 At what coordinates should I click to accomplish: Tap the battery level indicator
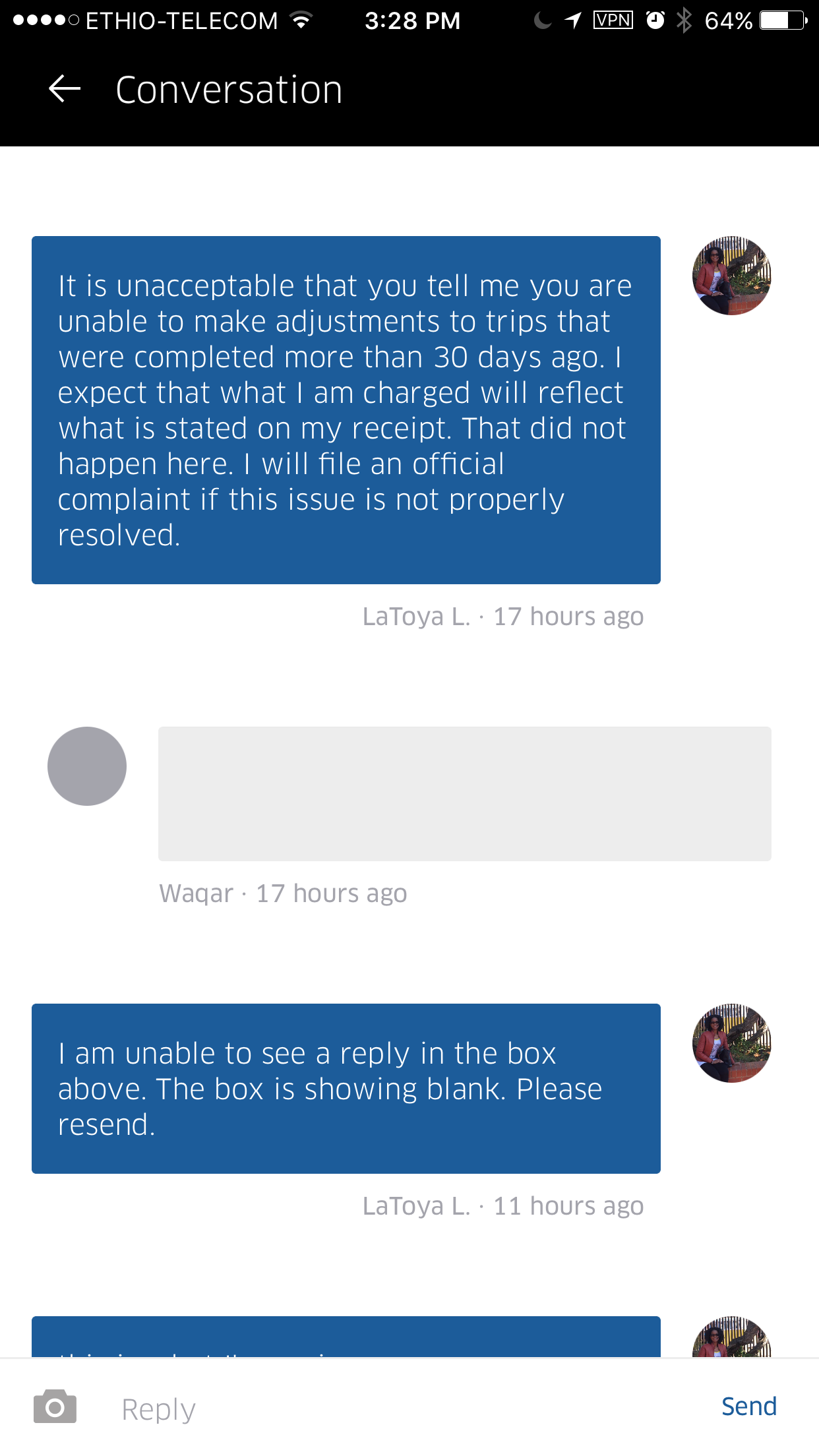782,20
